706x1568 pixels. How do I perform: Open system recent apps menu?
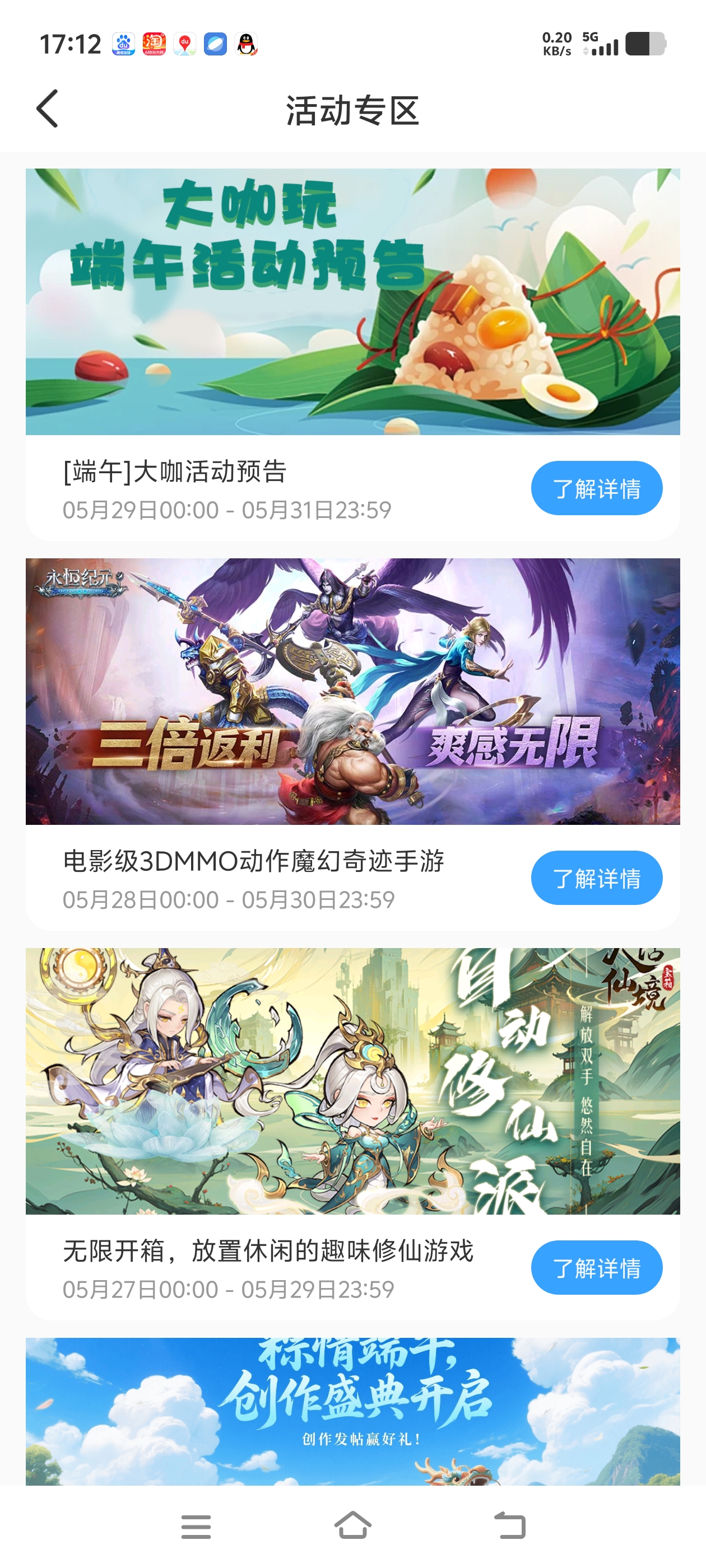(196, 1526)
